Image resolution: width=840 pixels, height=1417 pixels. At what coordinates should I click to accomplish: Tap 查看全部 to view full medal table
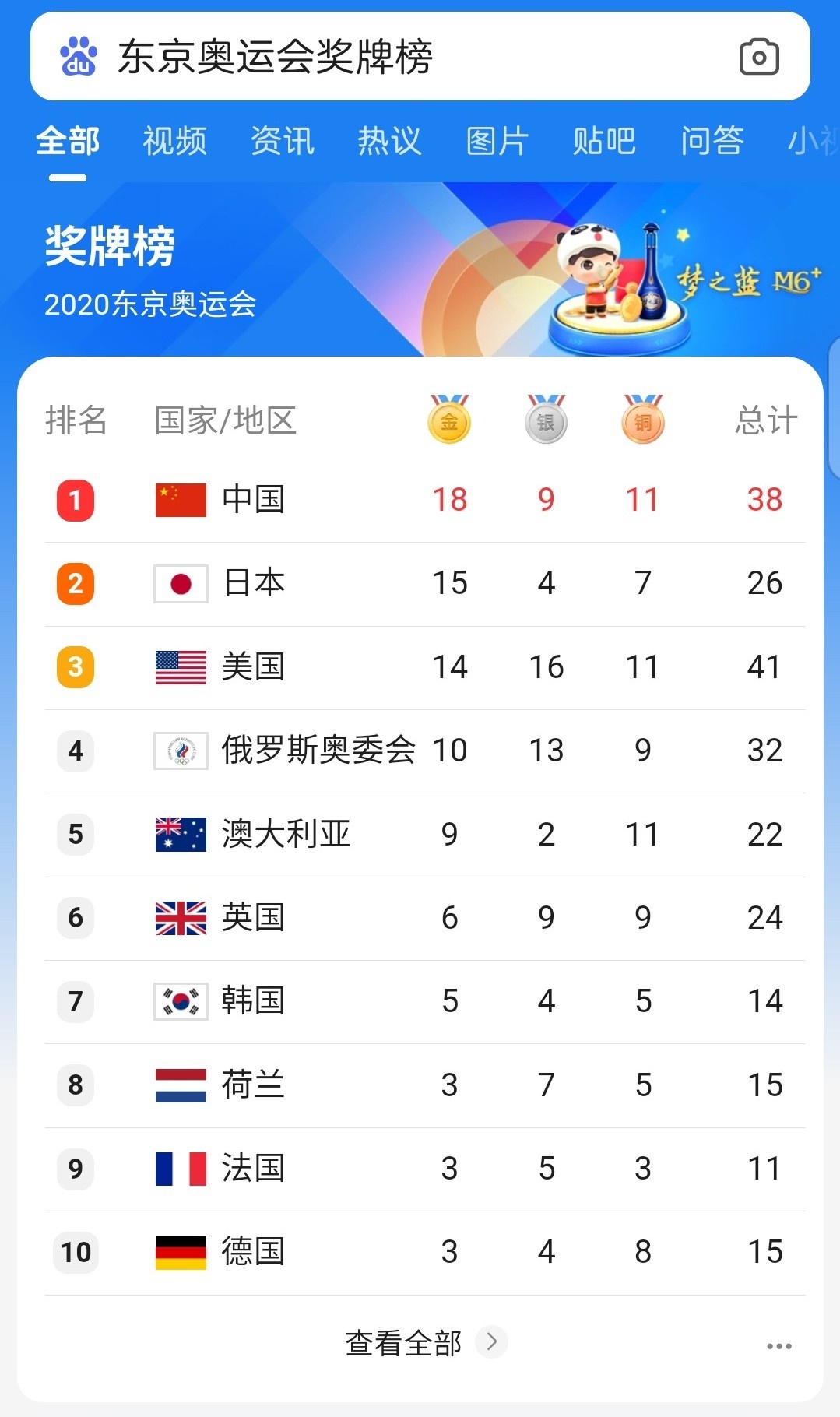point(424,1342)
